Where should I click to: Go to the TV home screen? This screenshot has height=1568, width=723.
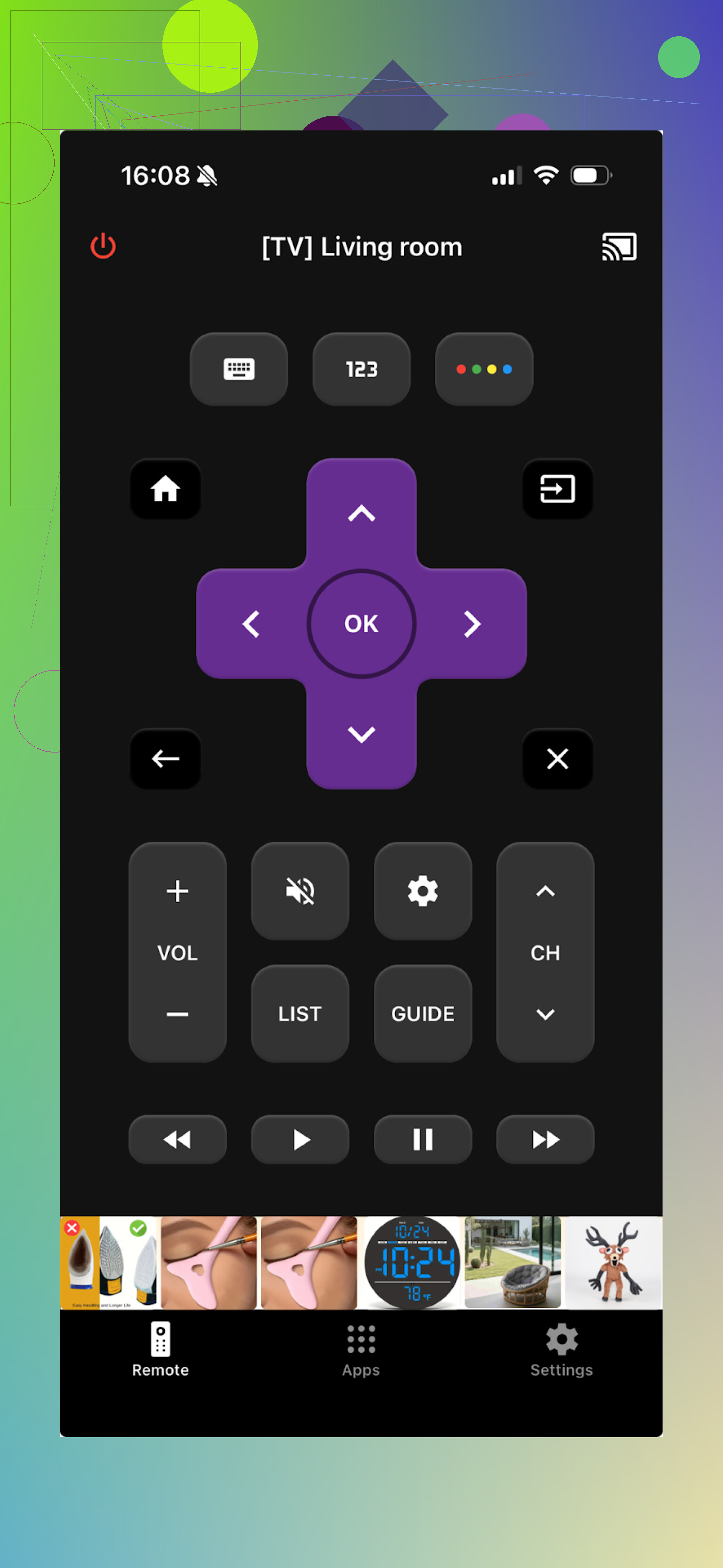[x=166, y=489]
